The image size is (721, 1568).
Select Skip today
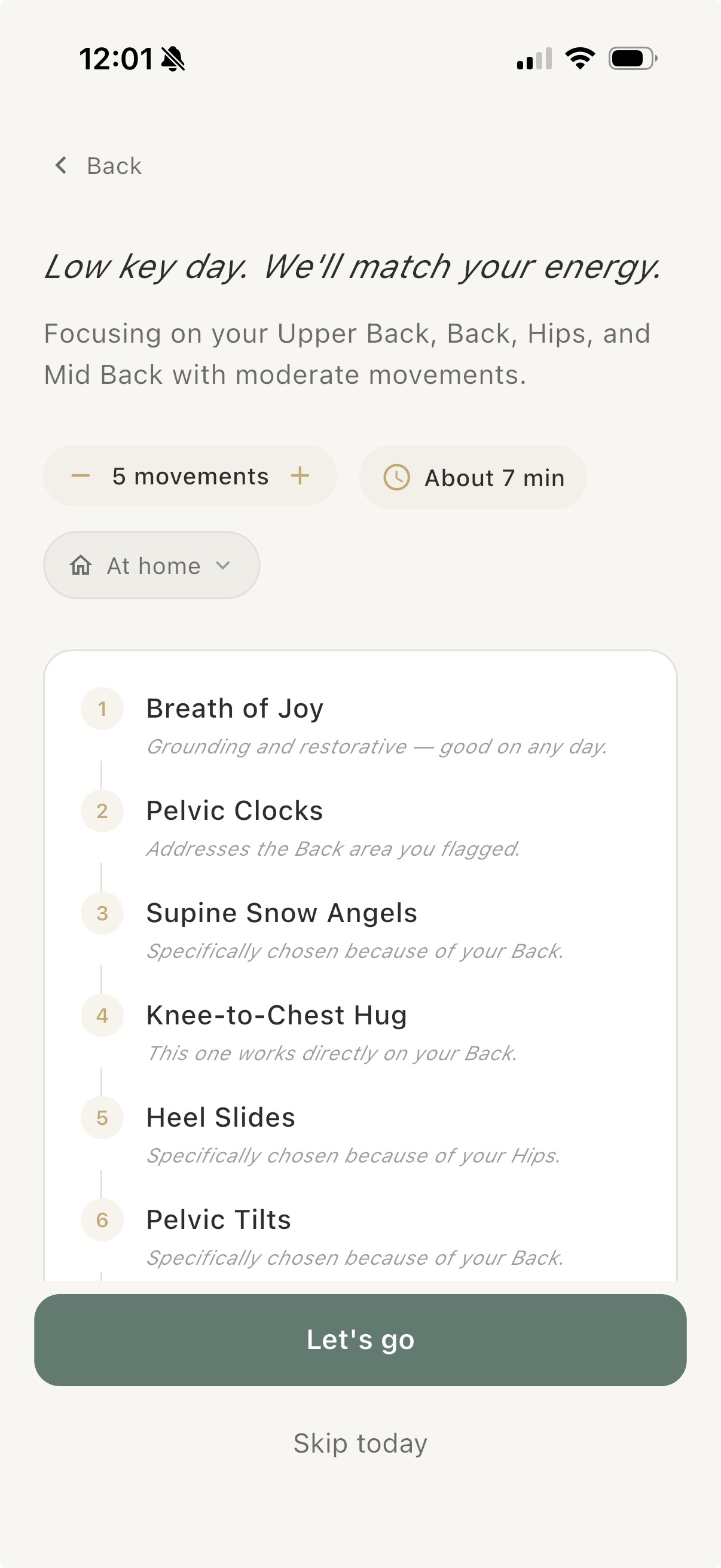[360, 1442]
